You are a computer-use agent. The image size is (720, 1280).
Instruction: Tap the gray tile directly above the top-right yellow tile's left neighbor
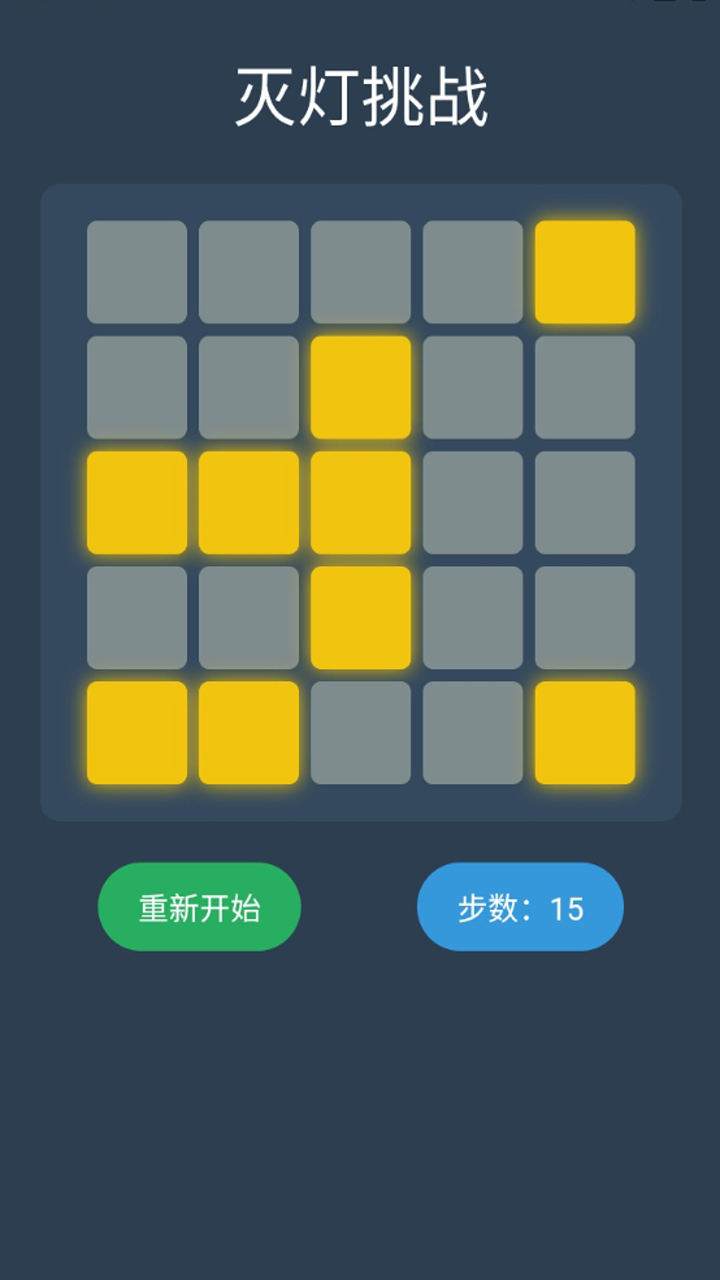[x=473, y=271]
